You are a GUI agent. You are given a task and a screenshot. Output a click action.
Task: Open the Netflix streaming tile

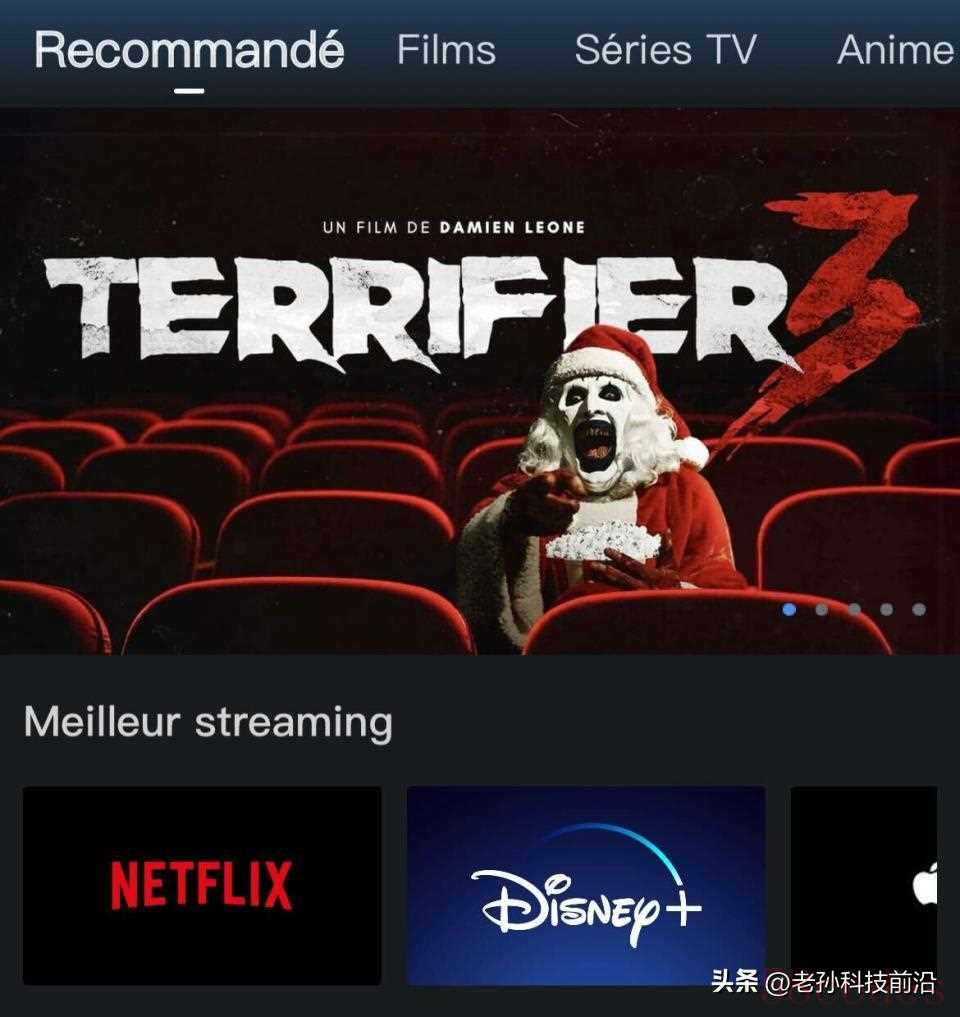[x=202, y=885]
